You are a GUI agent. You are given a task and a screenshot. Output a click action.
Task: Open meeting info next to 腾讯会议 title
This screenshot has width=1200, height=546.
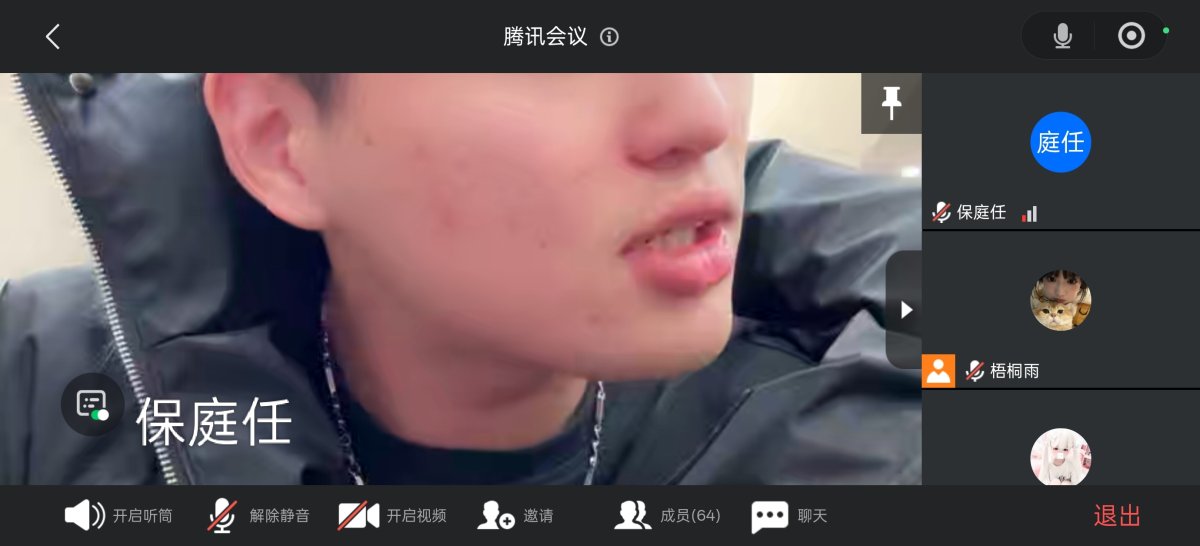tap(609, 37)
